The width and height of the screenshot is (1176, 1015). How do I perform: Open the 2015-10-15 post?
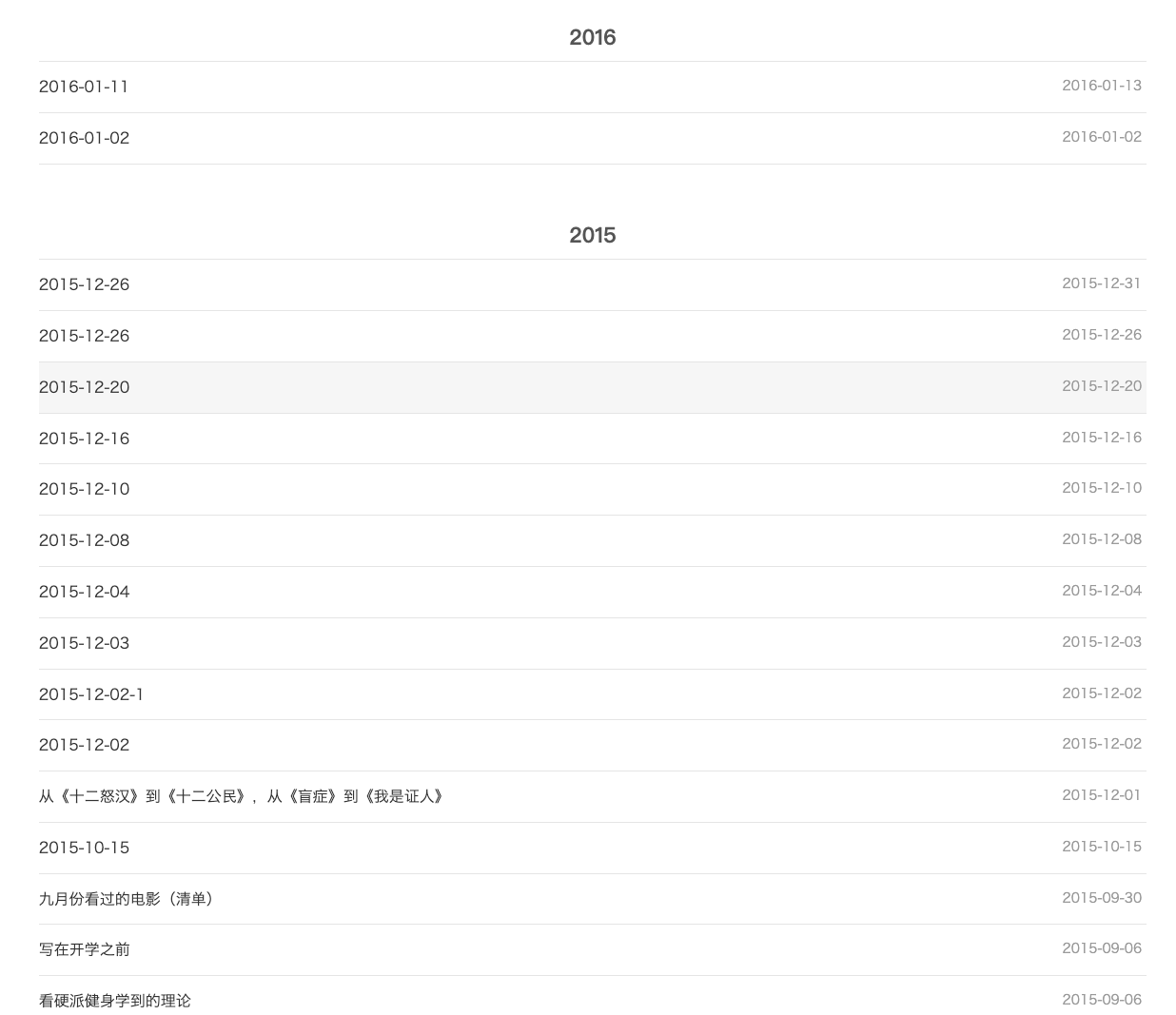click(x=84, y=848)
